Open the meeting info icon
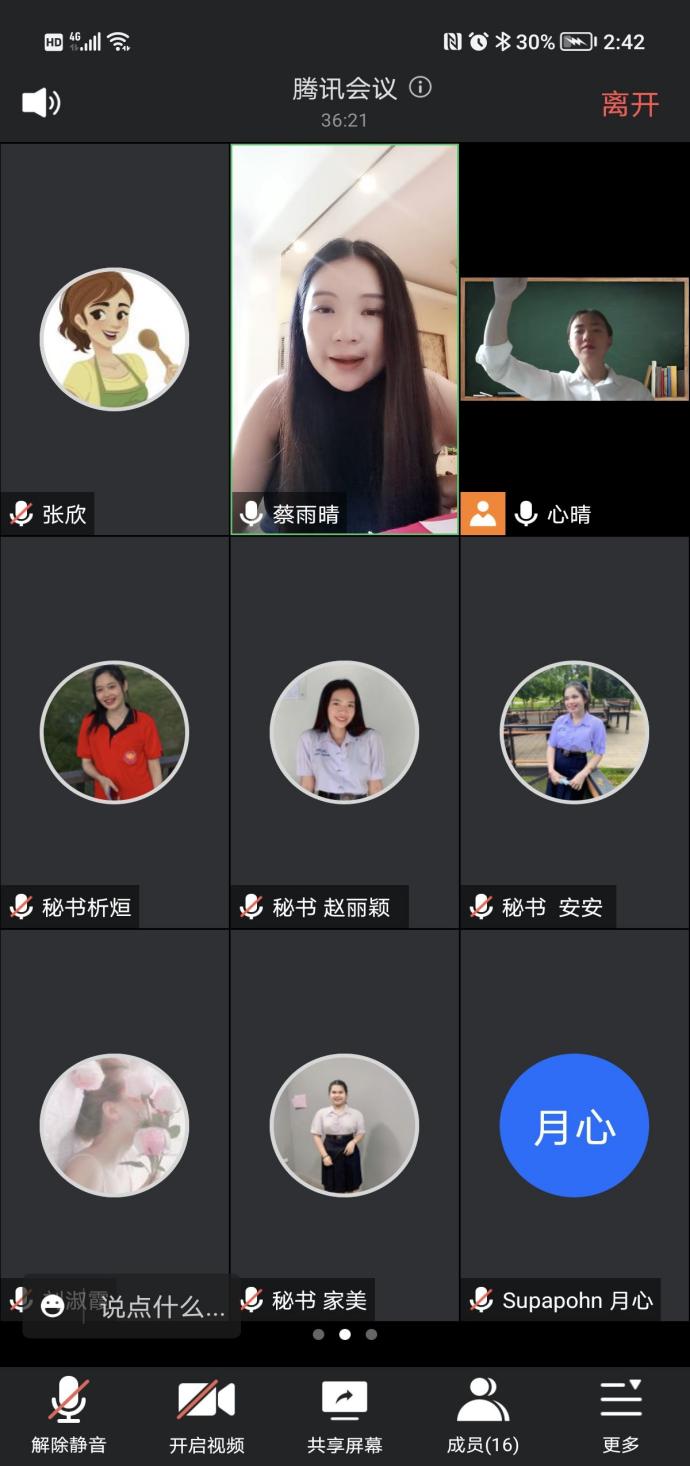 point(421,88)
